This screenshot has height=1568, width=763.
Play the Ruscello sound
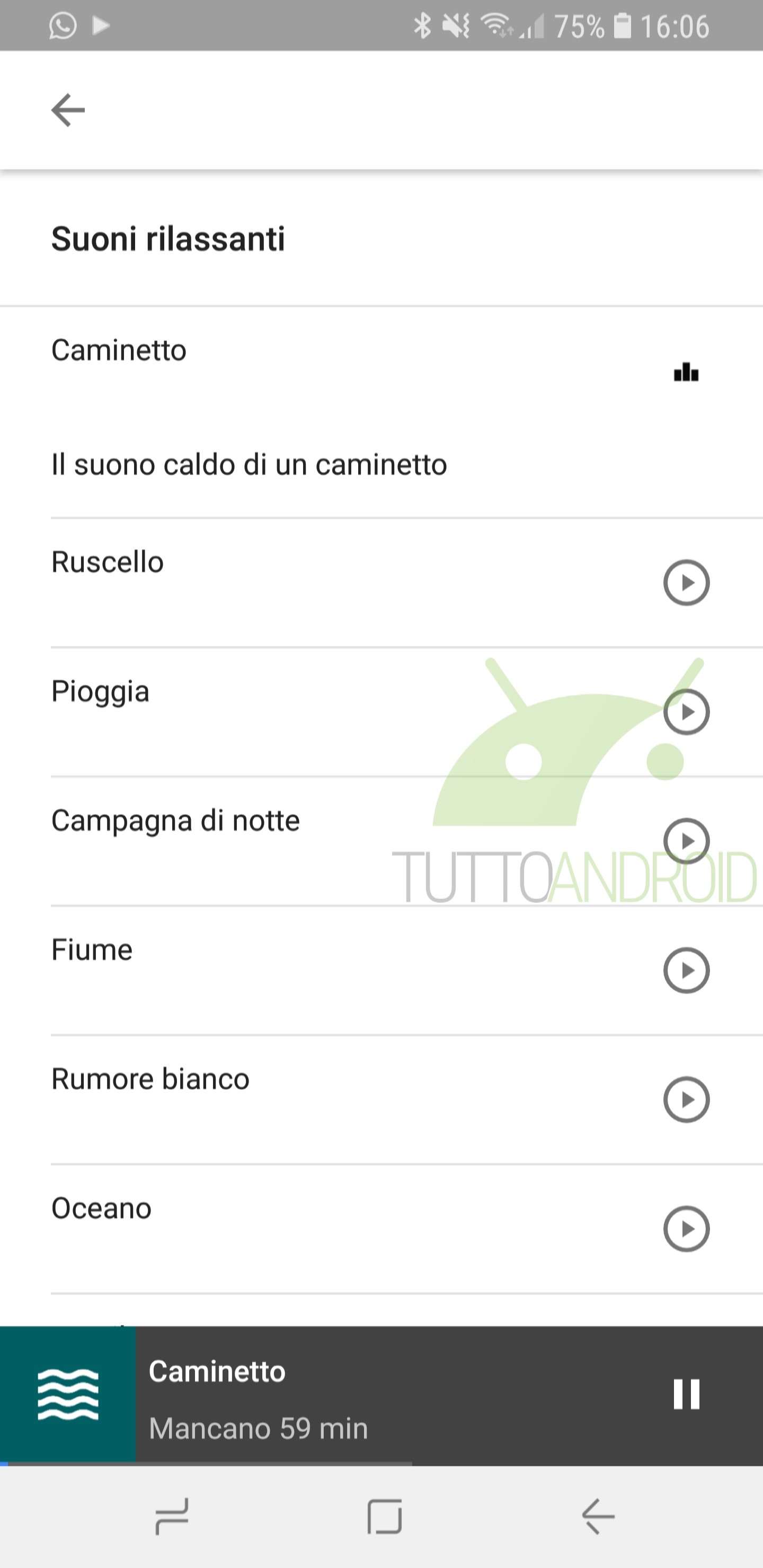click(686, 583)
